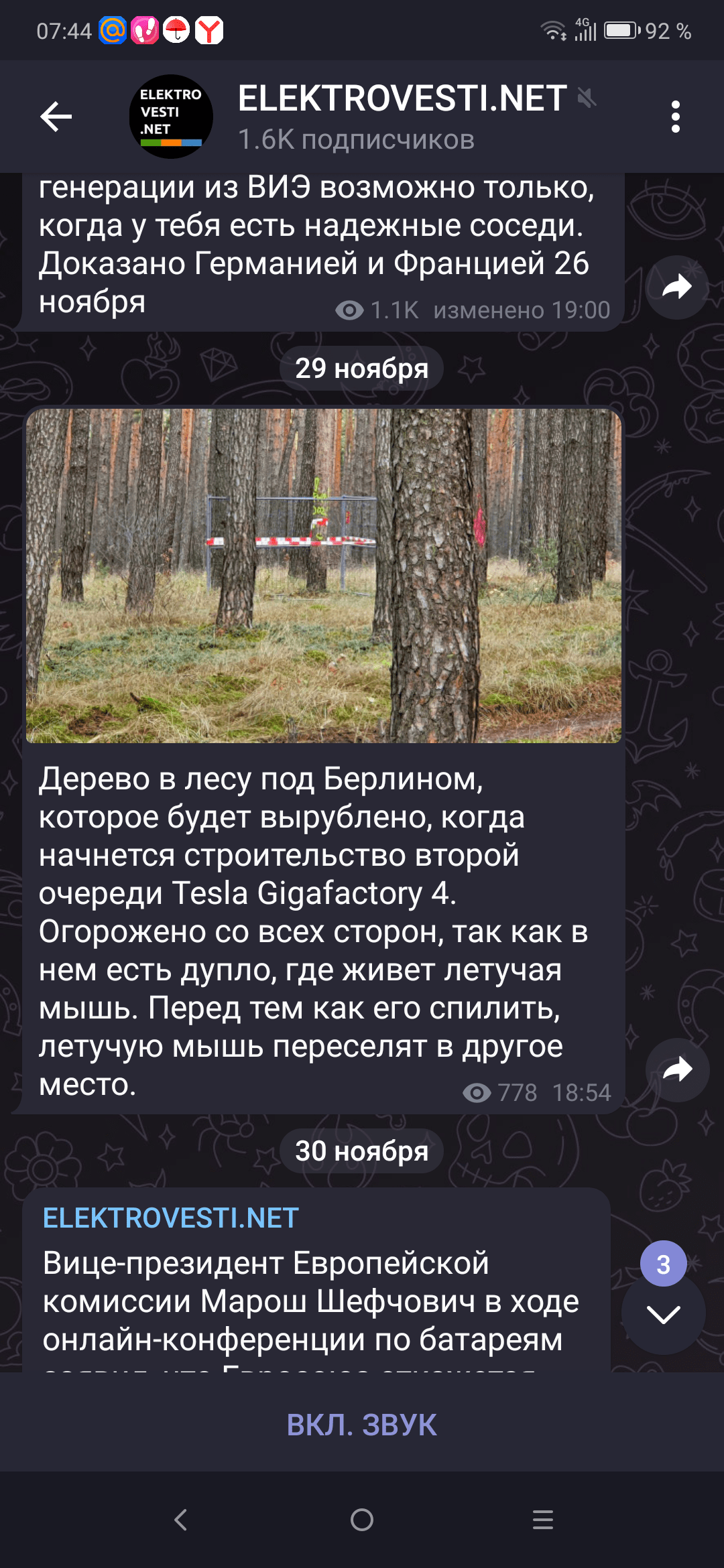The width and height of the screenshot is (724, 1568).
Task: Jump to the latest unread messages
Action: (x=663, y=1313)
